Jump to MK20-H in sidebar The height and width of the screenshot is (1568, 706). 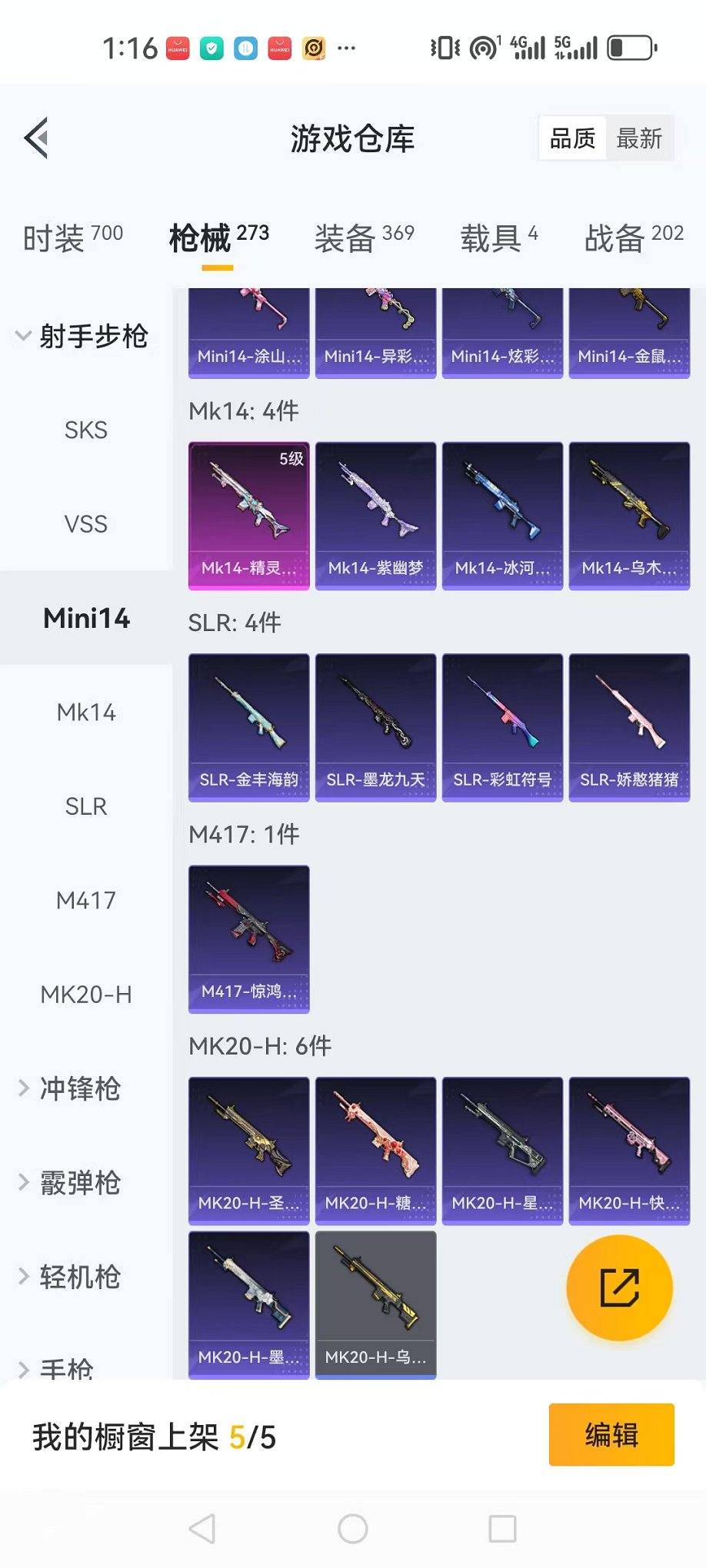tap(85, 995)
